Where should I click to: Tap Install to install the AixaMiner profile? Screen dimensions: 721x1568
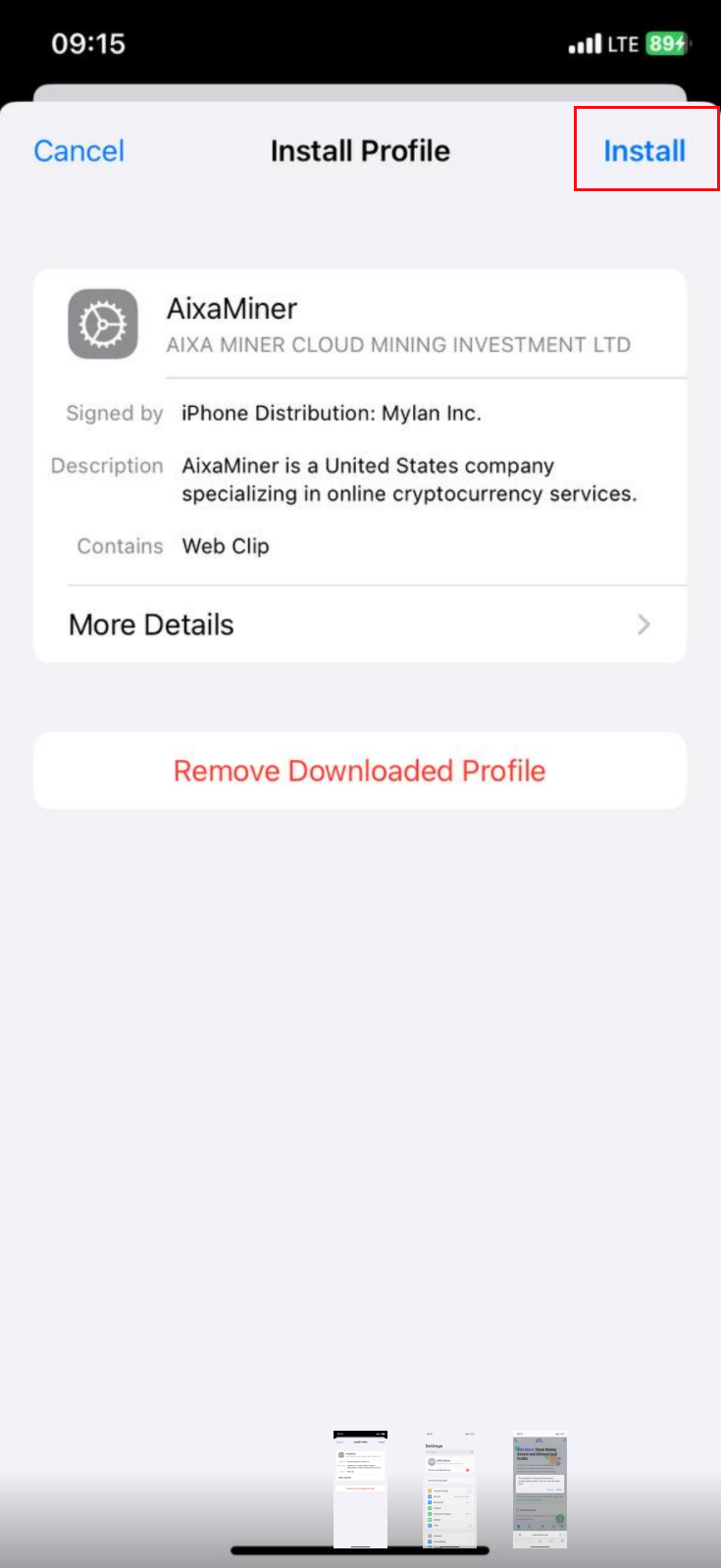pyautogui.click(x=644, y=151)
